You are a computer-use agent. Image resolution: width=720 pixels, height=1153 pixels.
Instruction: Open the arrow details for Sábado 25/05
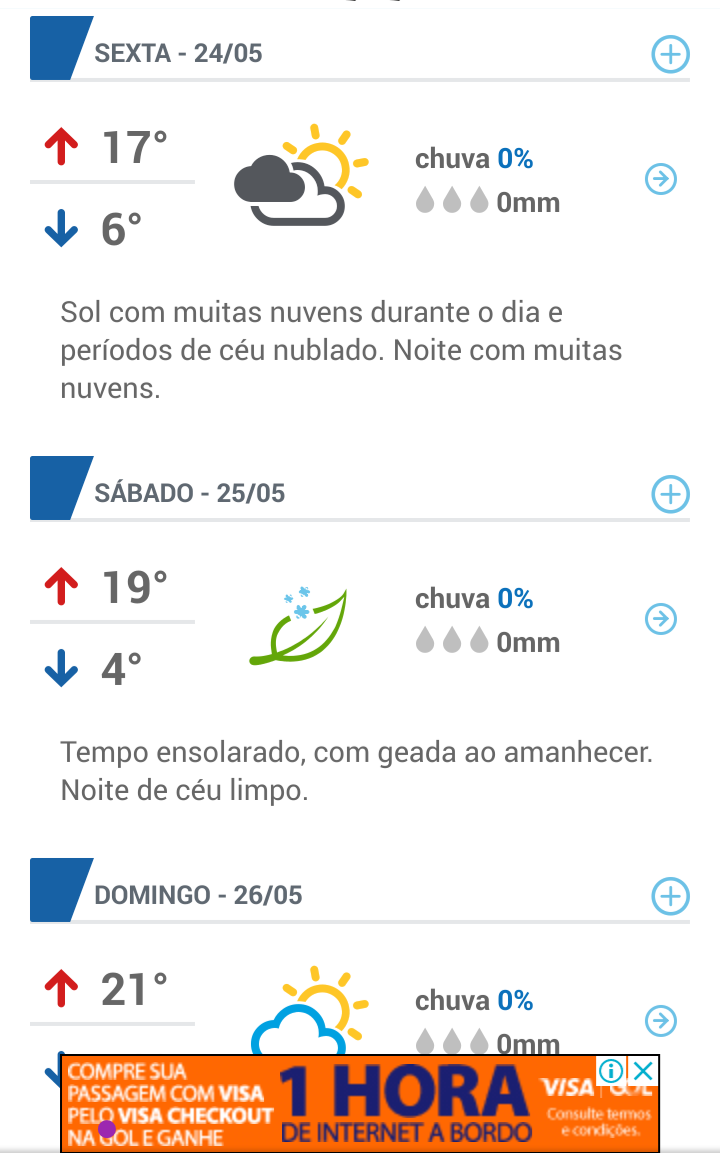coord(660,618)
